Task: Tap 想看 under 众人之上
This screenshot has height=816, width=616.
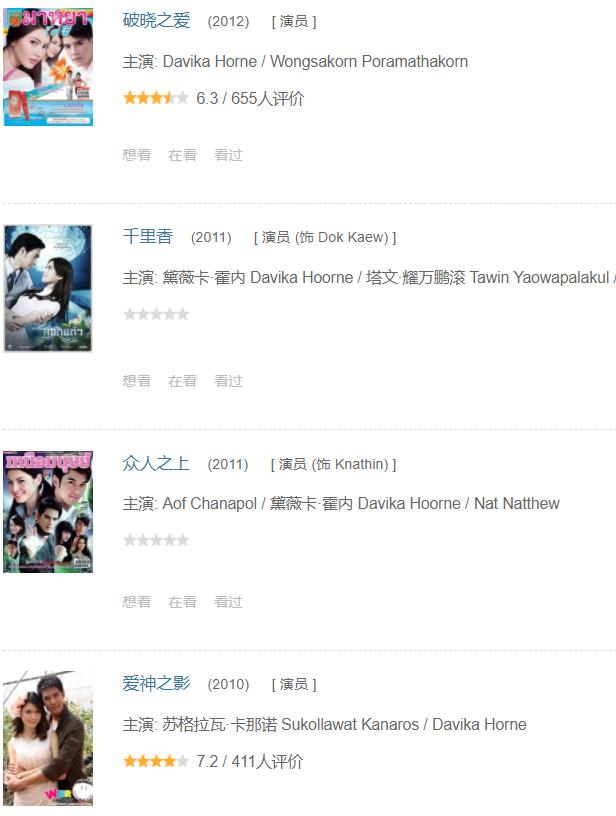Action: coord(137,602)
